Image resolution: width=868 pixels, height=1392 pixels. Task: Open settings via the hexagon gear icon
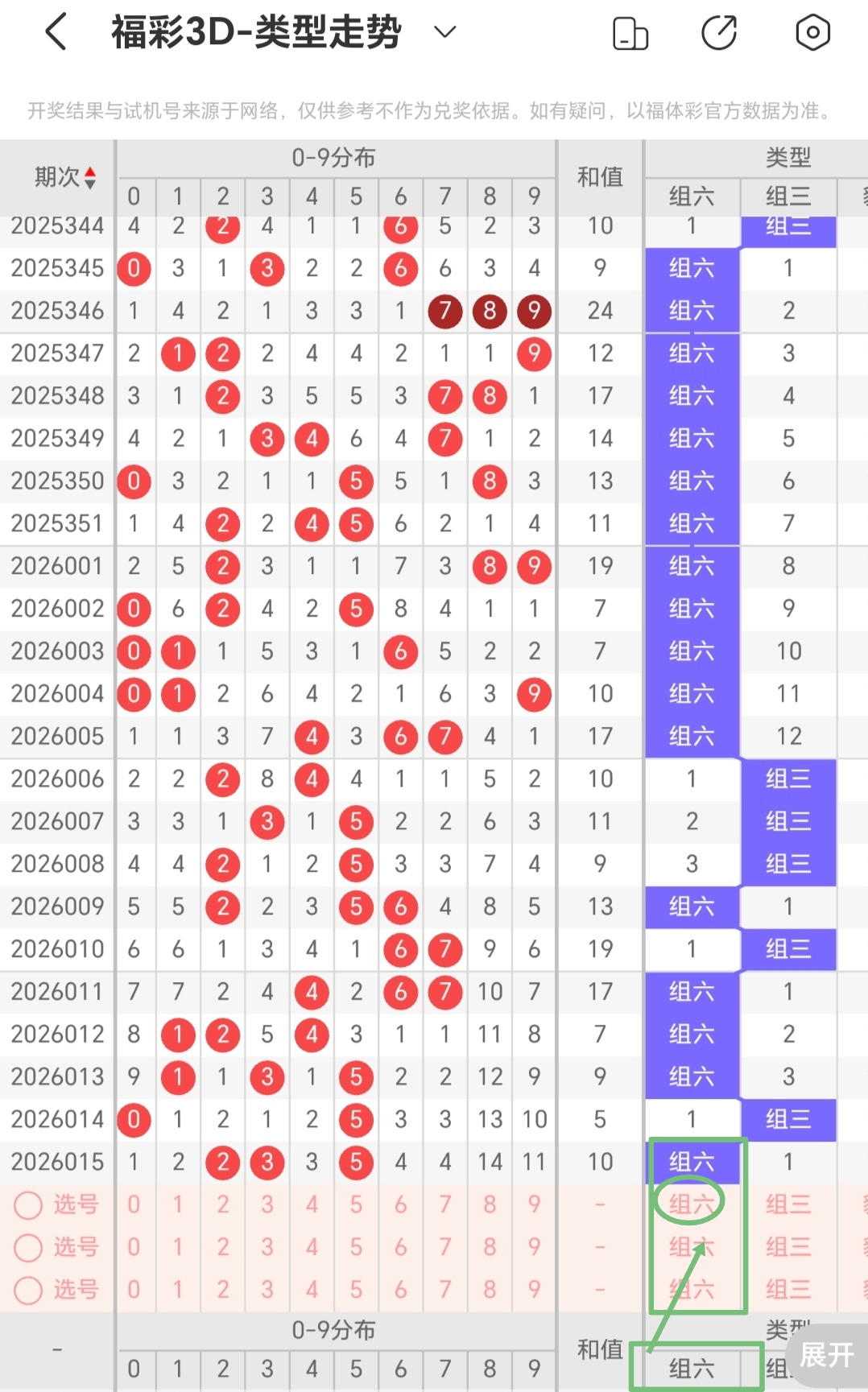click(x=812, y=33)
